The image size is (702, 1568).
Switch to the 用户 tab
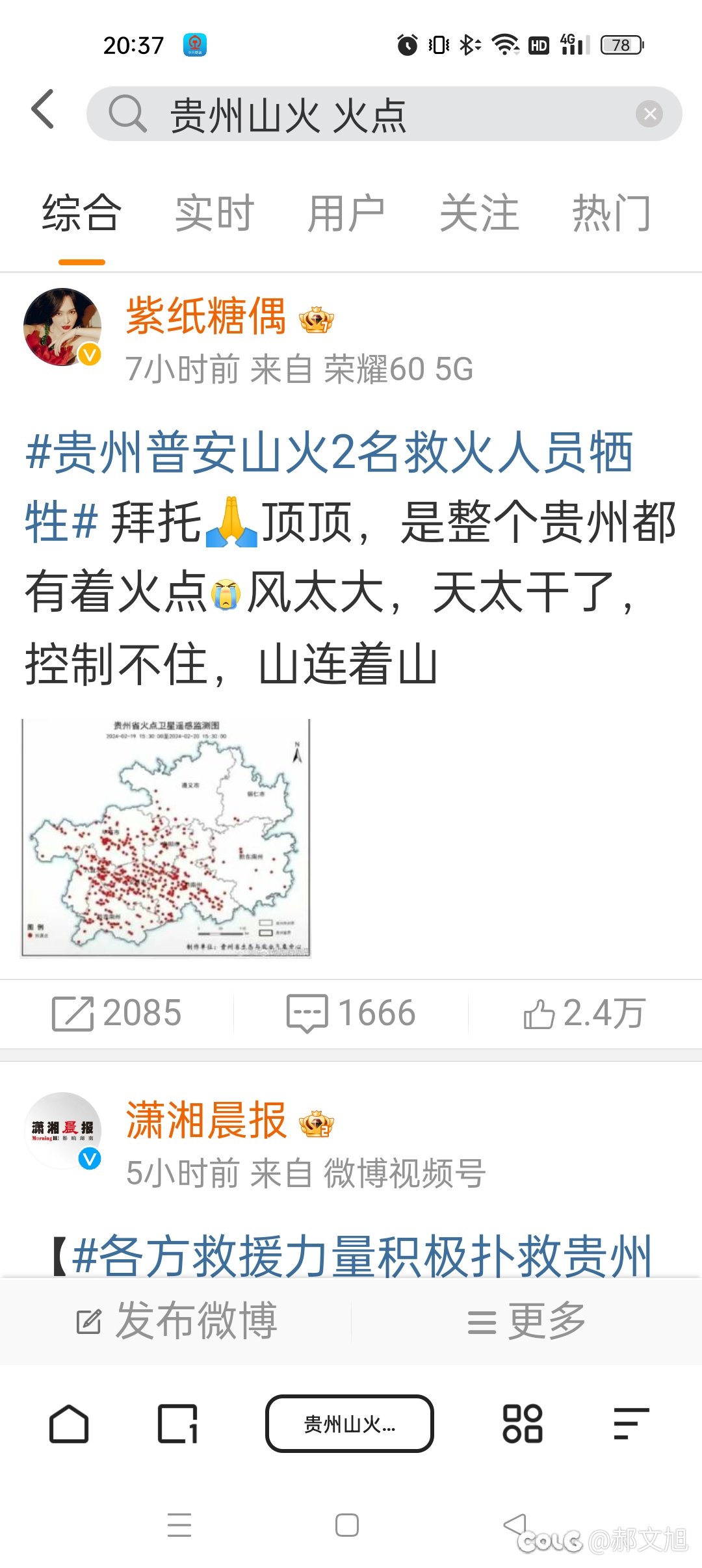point(346,213)
